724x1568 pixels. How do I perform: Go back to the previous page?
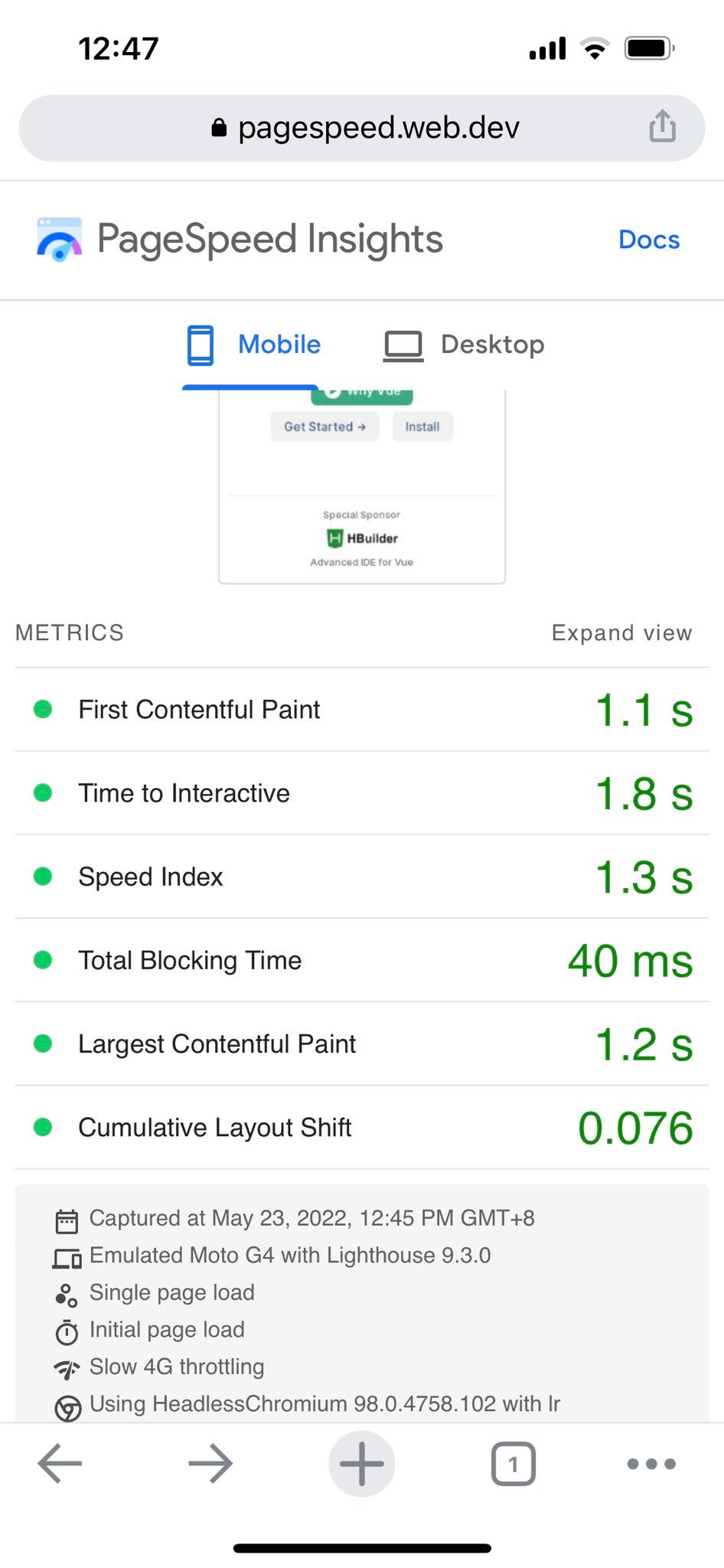60,1463
